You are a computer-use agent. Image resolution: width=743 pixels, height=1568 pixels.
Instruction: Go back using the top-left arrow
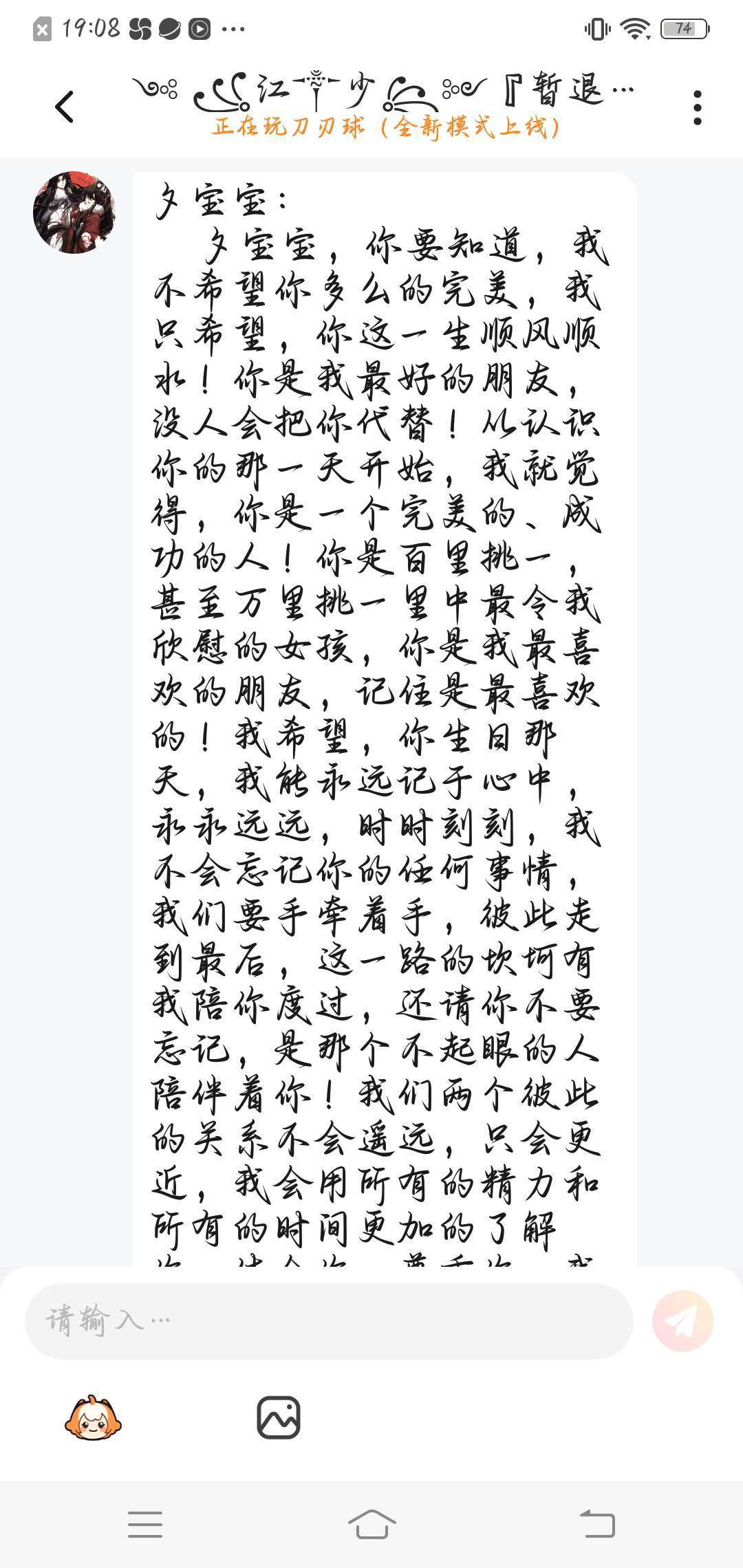[64, 107]
